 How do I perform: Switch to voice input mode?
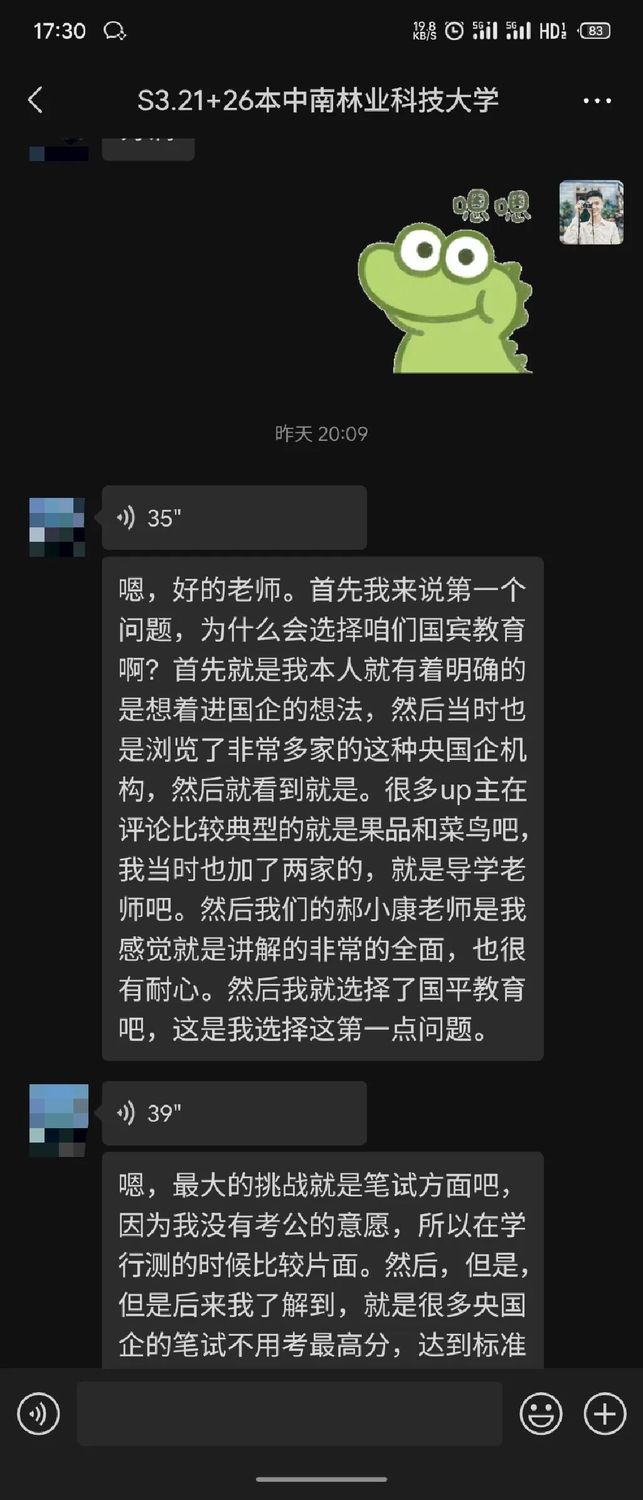39,1414
